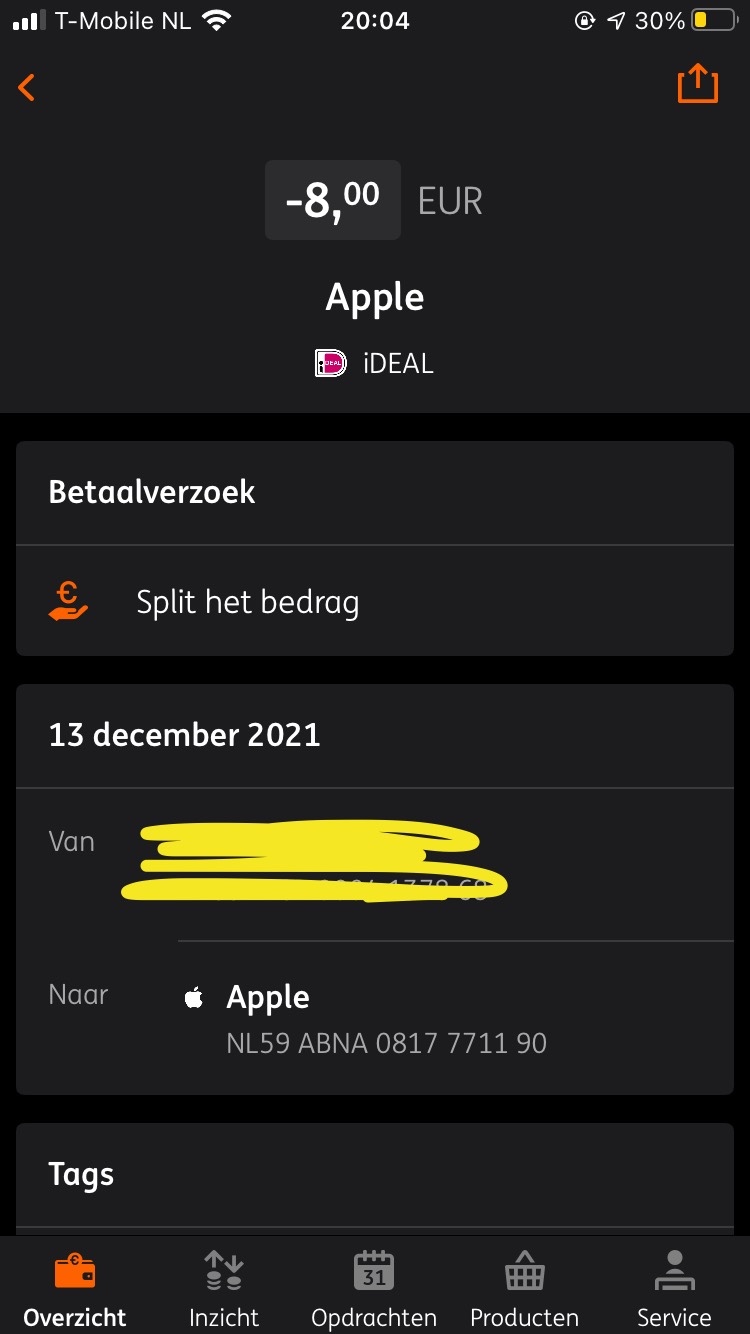
Task: Go back to the previous screen
Action: point(27,88)
